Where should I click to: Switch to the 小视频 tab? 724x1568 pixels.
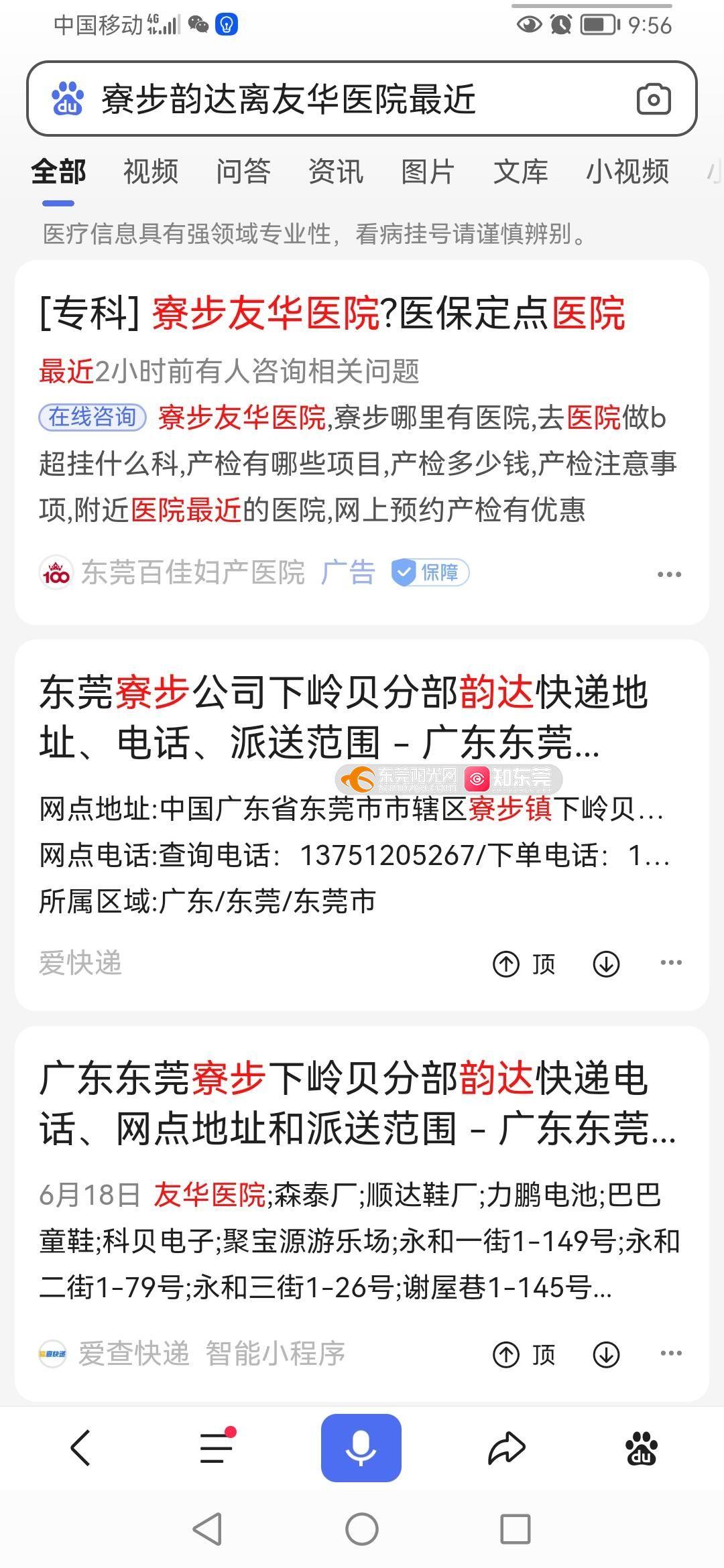[627, 172]
